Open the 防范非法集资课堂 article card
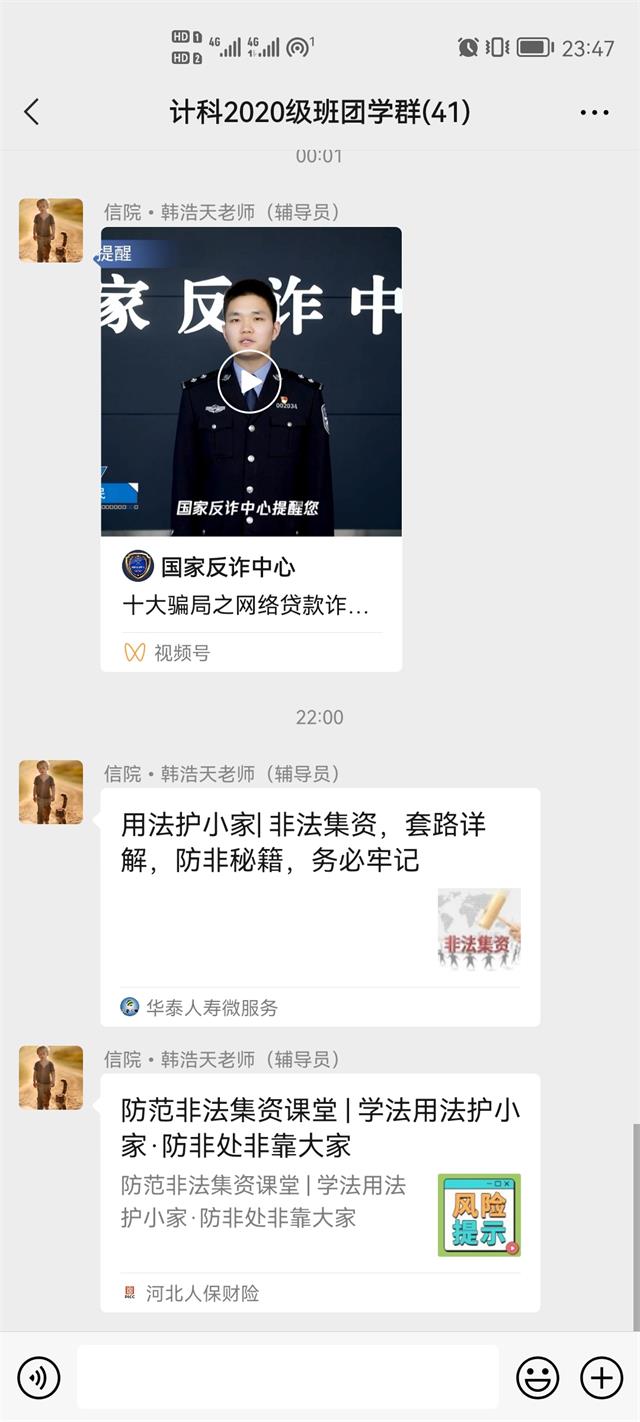The width and height of the screenshot is (640, 1422). 320,1190
